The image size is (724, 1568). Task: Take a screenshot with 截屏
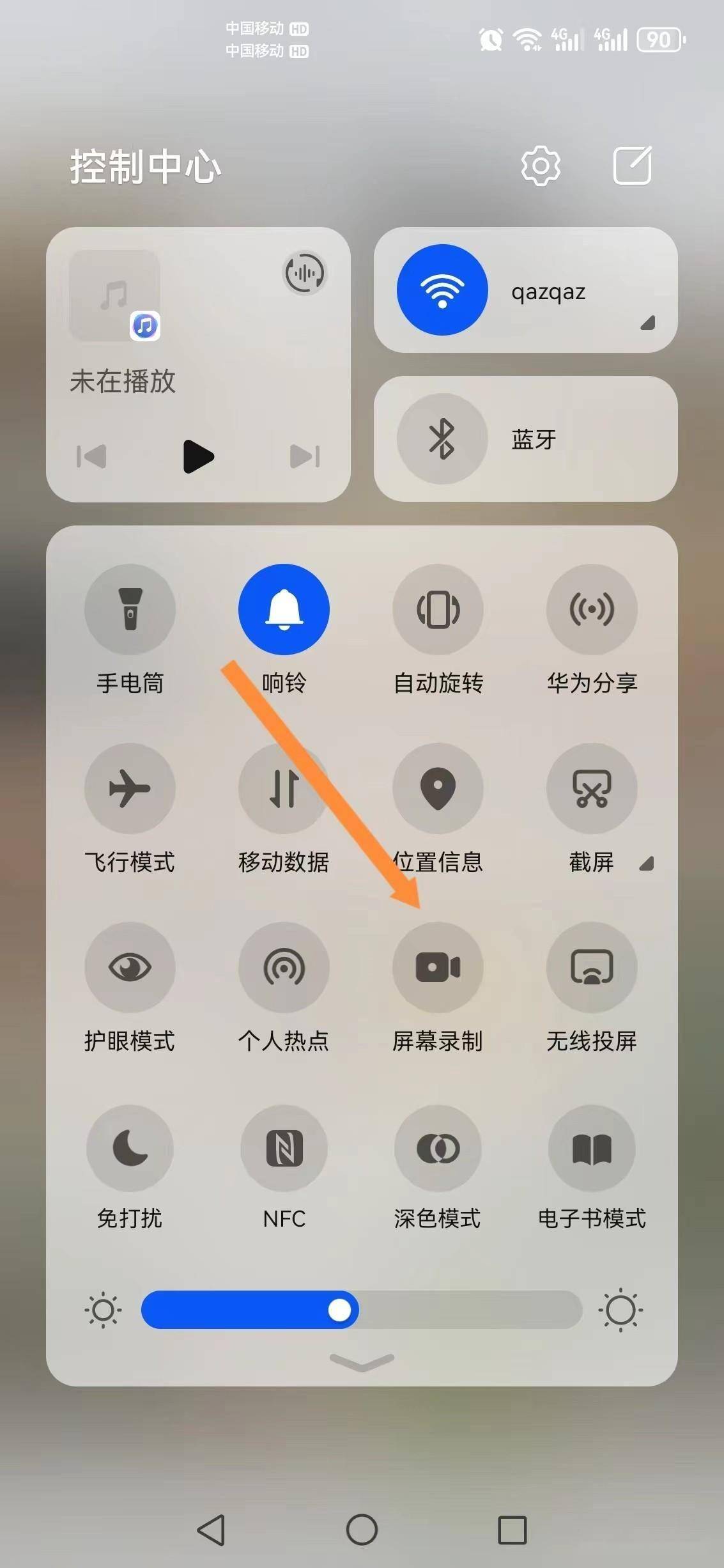[592, 788]
